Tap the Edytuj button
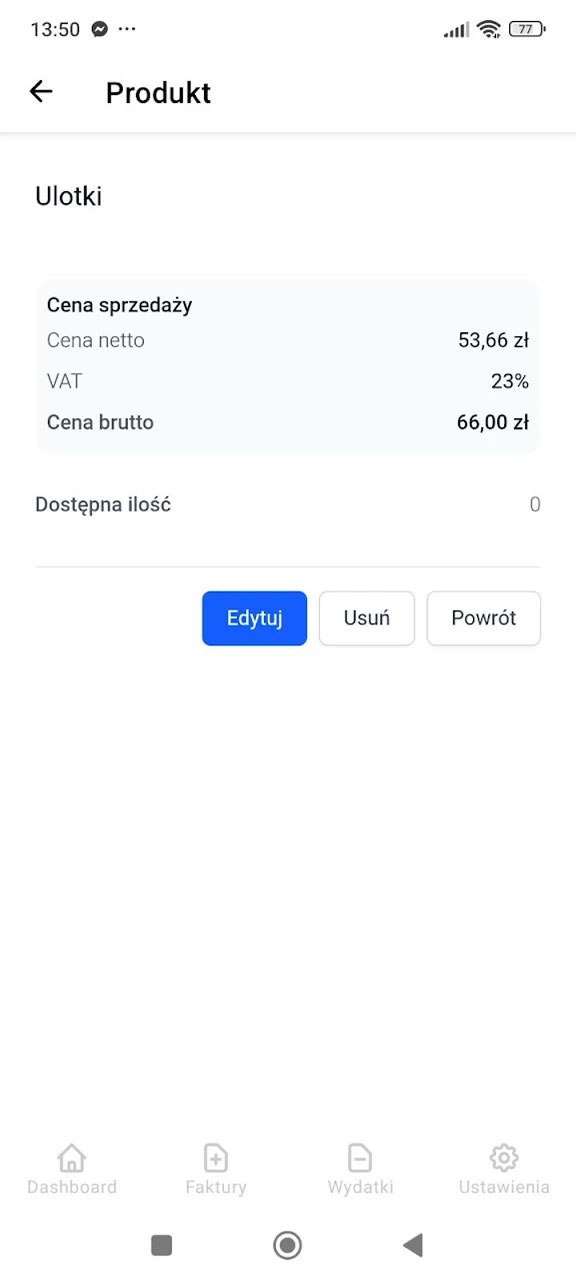This screenshot has height=1280, width=576. pyautogui.click(x=254, y=618)
